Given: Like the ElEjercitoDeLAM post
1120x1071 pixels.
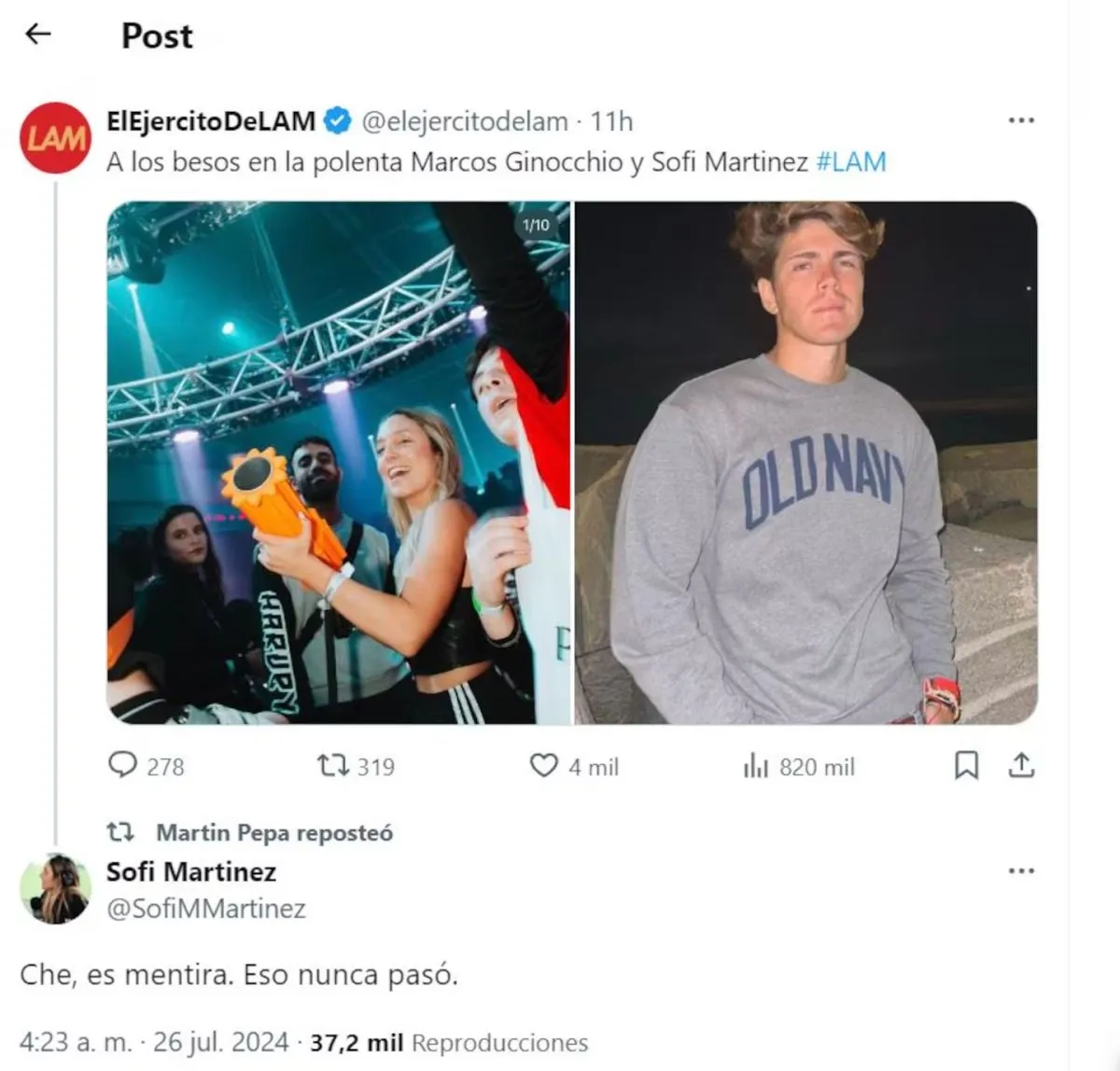Looking at the screenshot, I should point(543,766).
